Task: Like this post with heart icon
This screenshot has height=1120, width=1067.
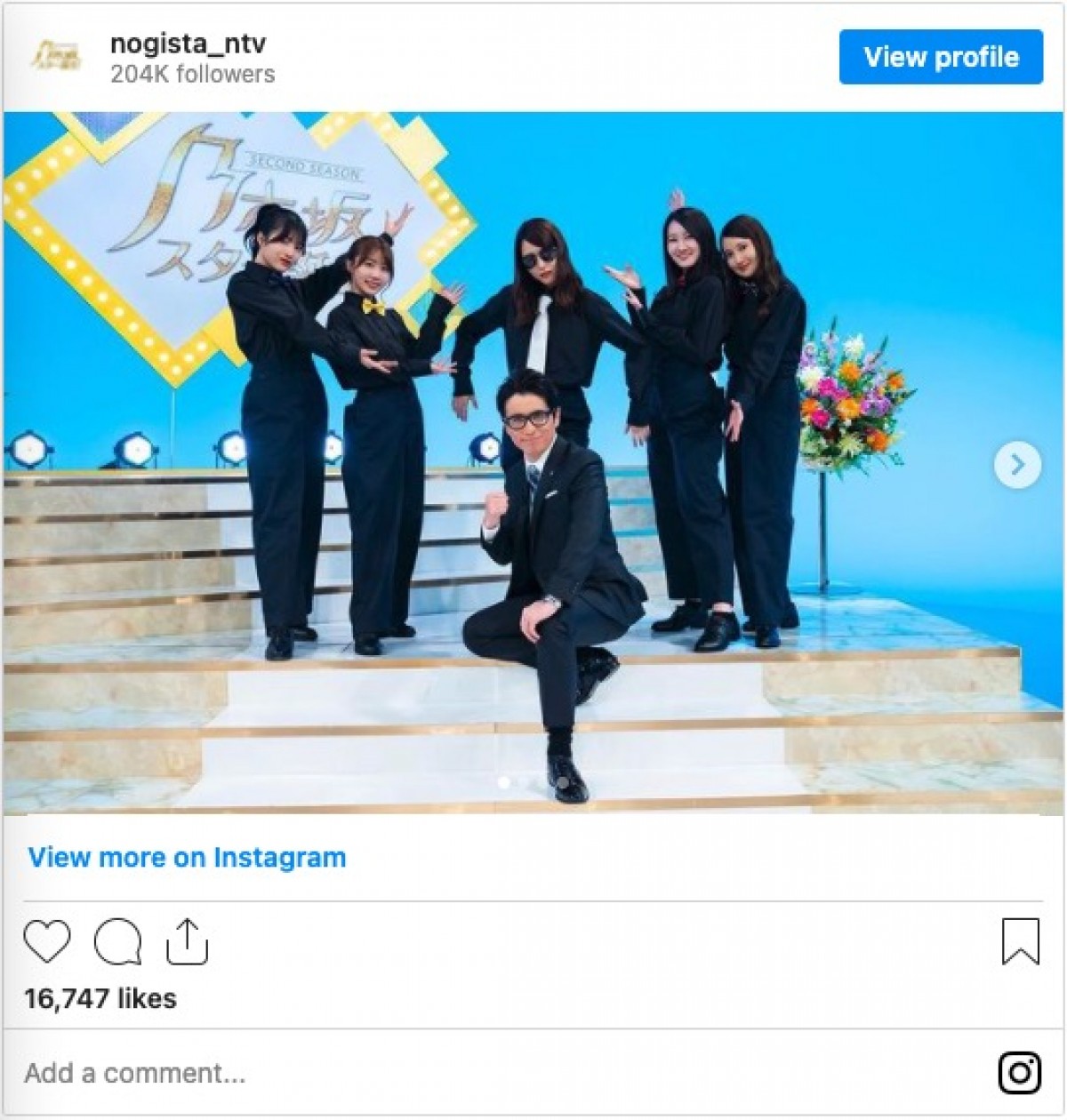Action: 47,941
